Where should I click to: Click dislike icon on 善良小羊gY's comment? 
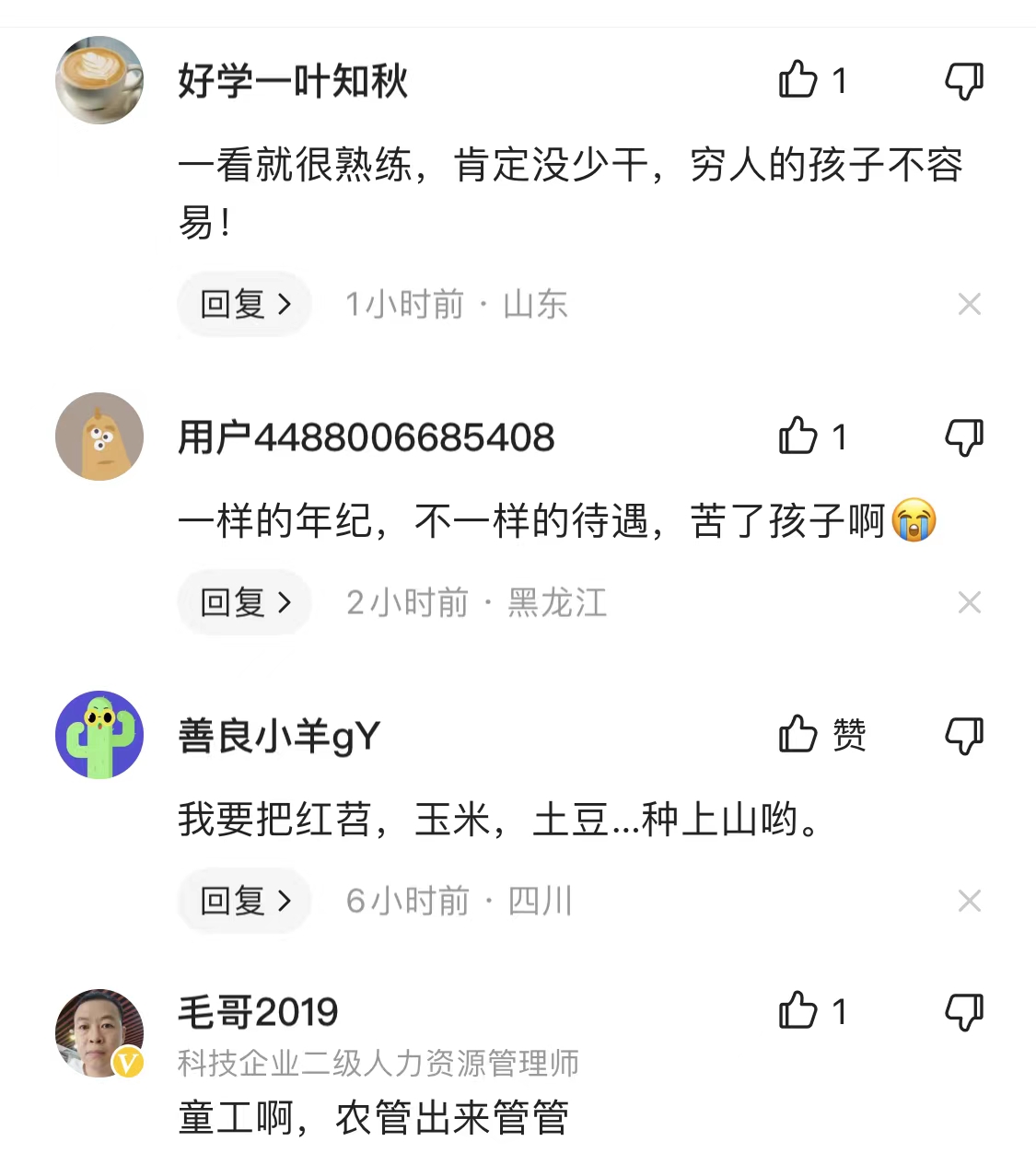click(x=963, y=735)
